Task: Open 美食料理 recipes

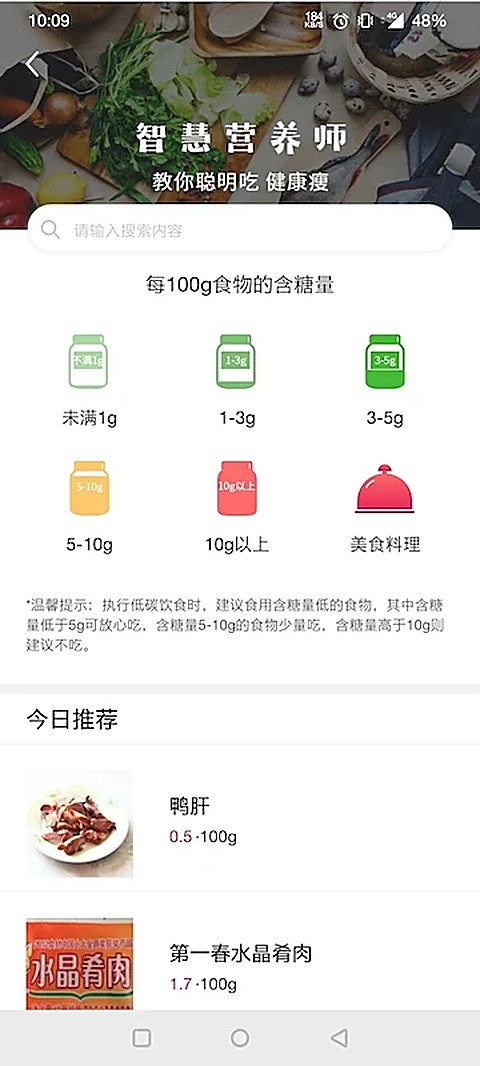Action: tap(385, 507)
